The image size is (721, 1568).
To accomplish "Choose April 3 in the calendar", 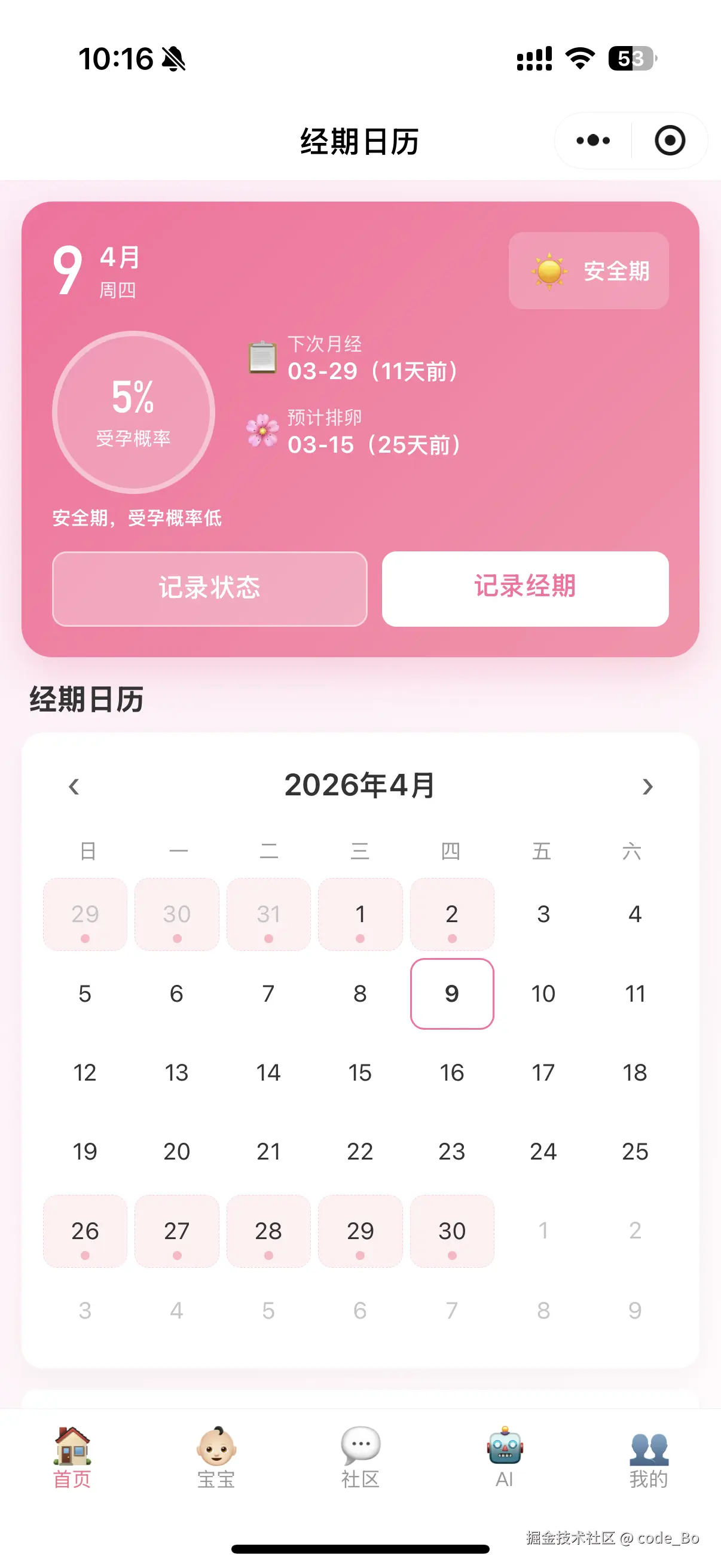I will click(543, 914).
